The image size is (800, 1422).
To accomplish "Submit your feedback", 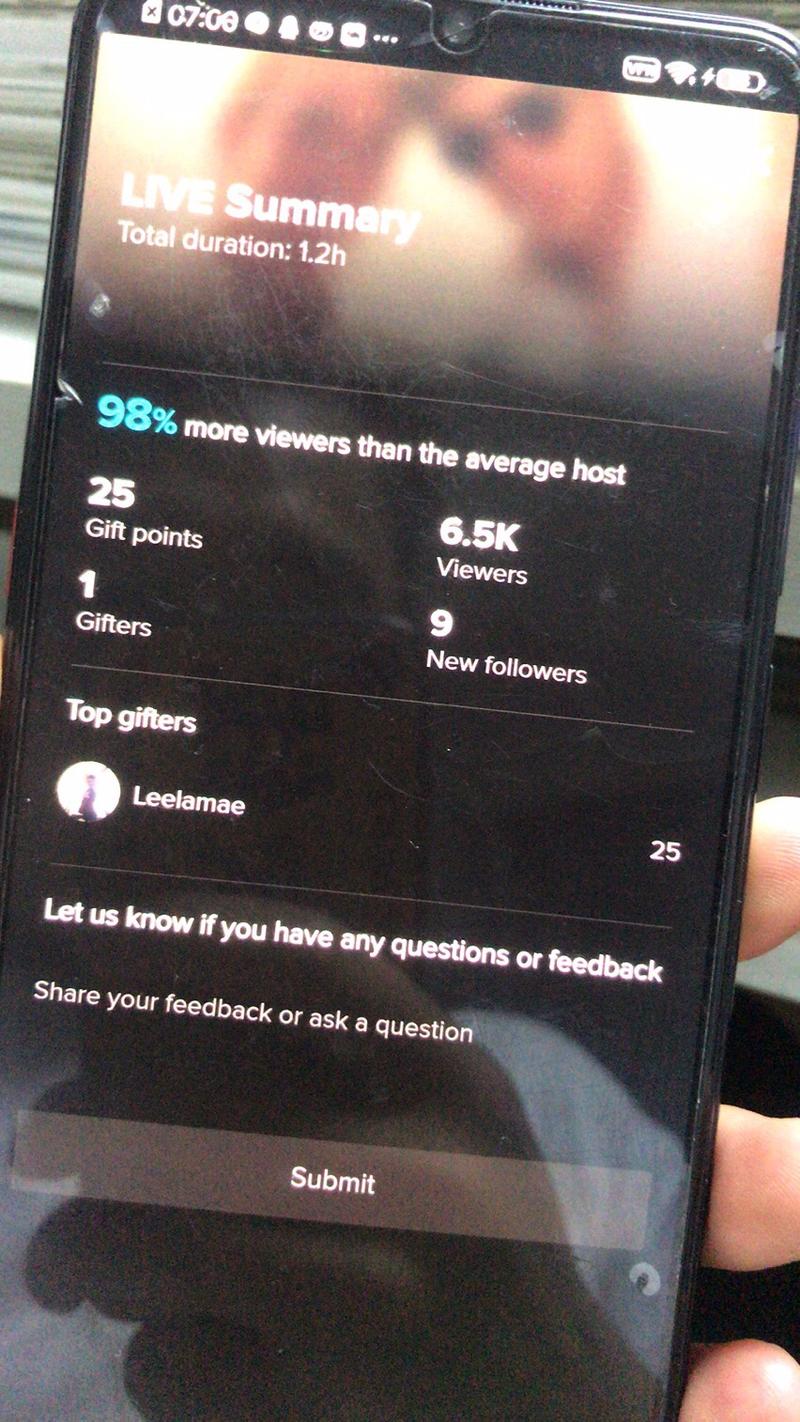I will tap(332, 1180).
